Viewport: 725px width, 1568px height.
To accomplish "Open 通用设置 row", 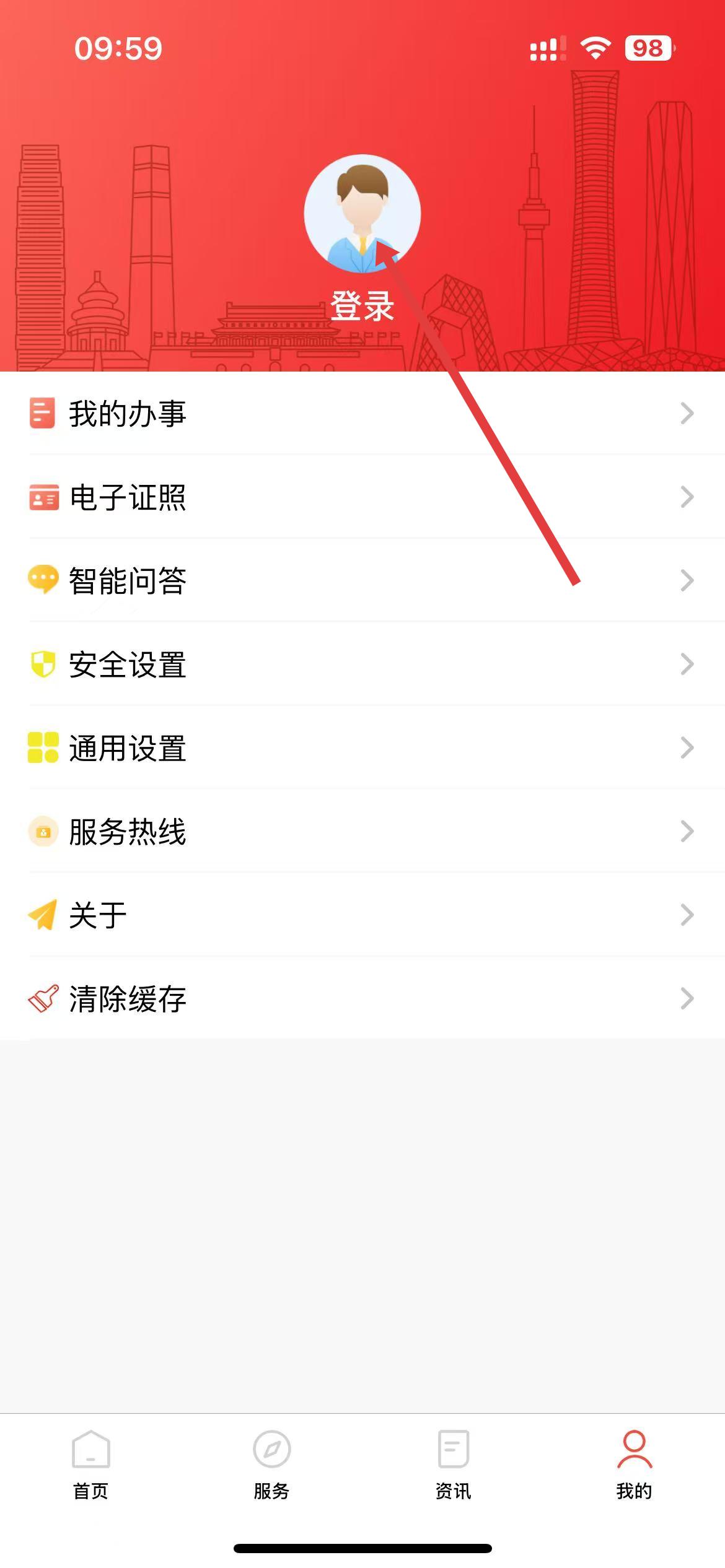I will click(362, 748).
